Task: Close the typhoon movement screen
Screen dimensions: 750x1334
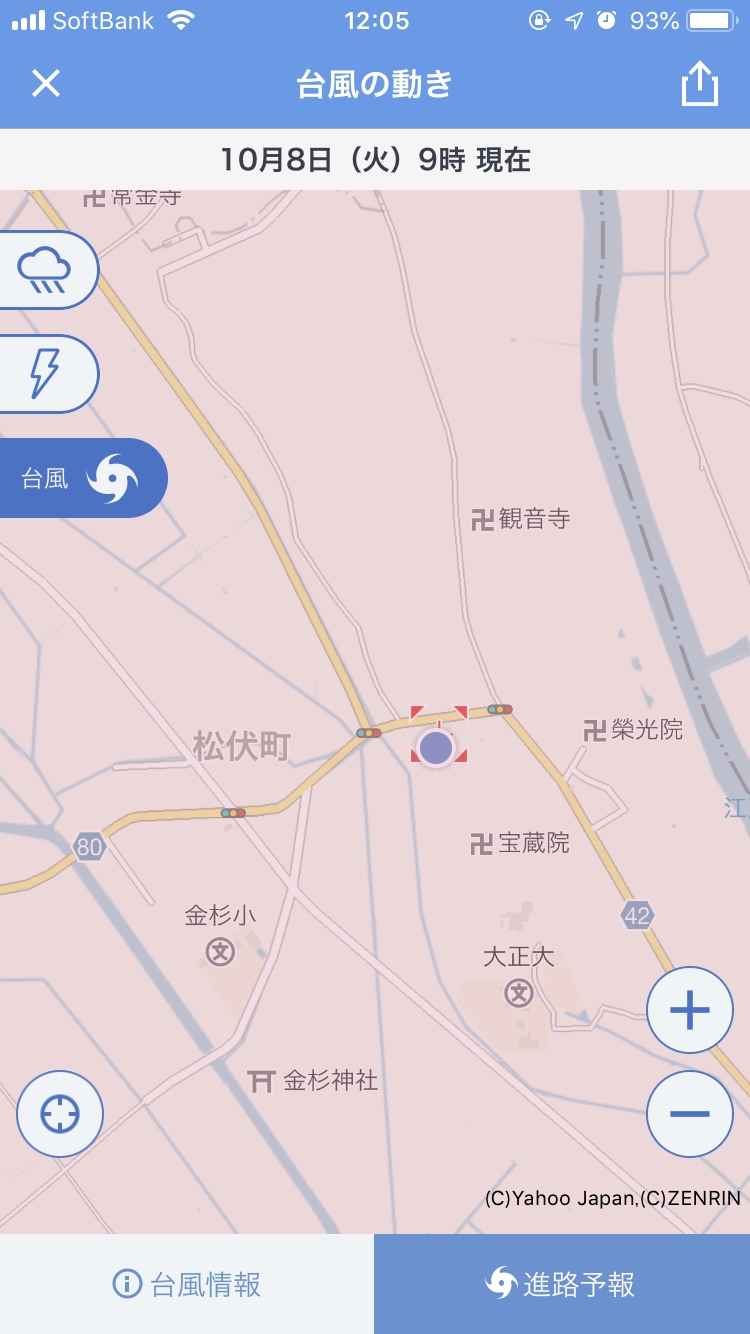Action: 46,83
